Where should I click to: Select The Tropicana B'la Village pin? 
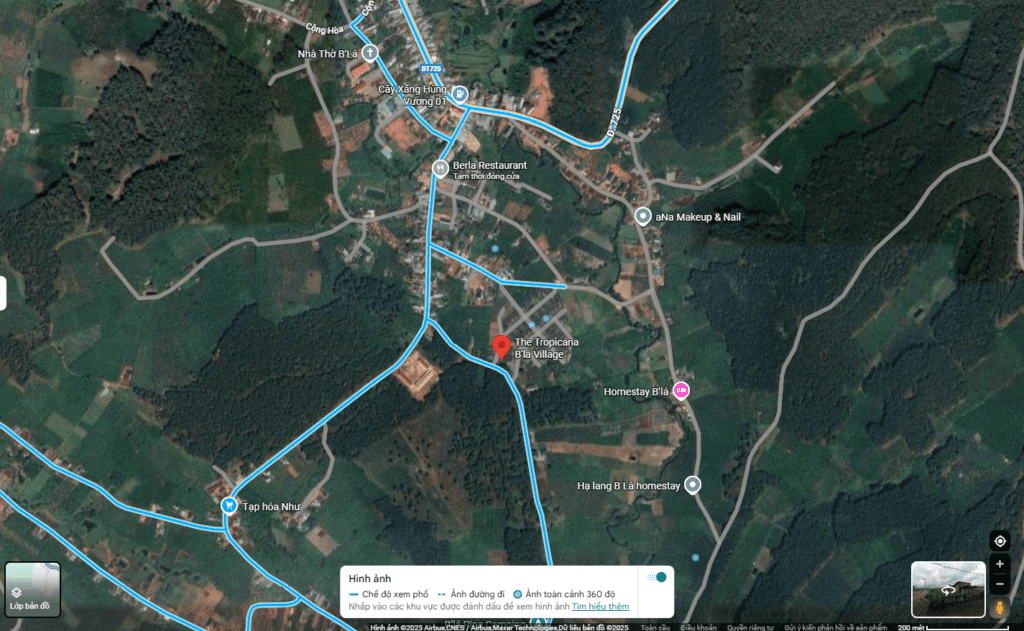(502, 347)
